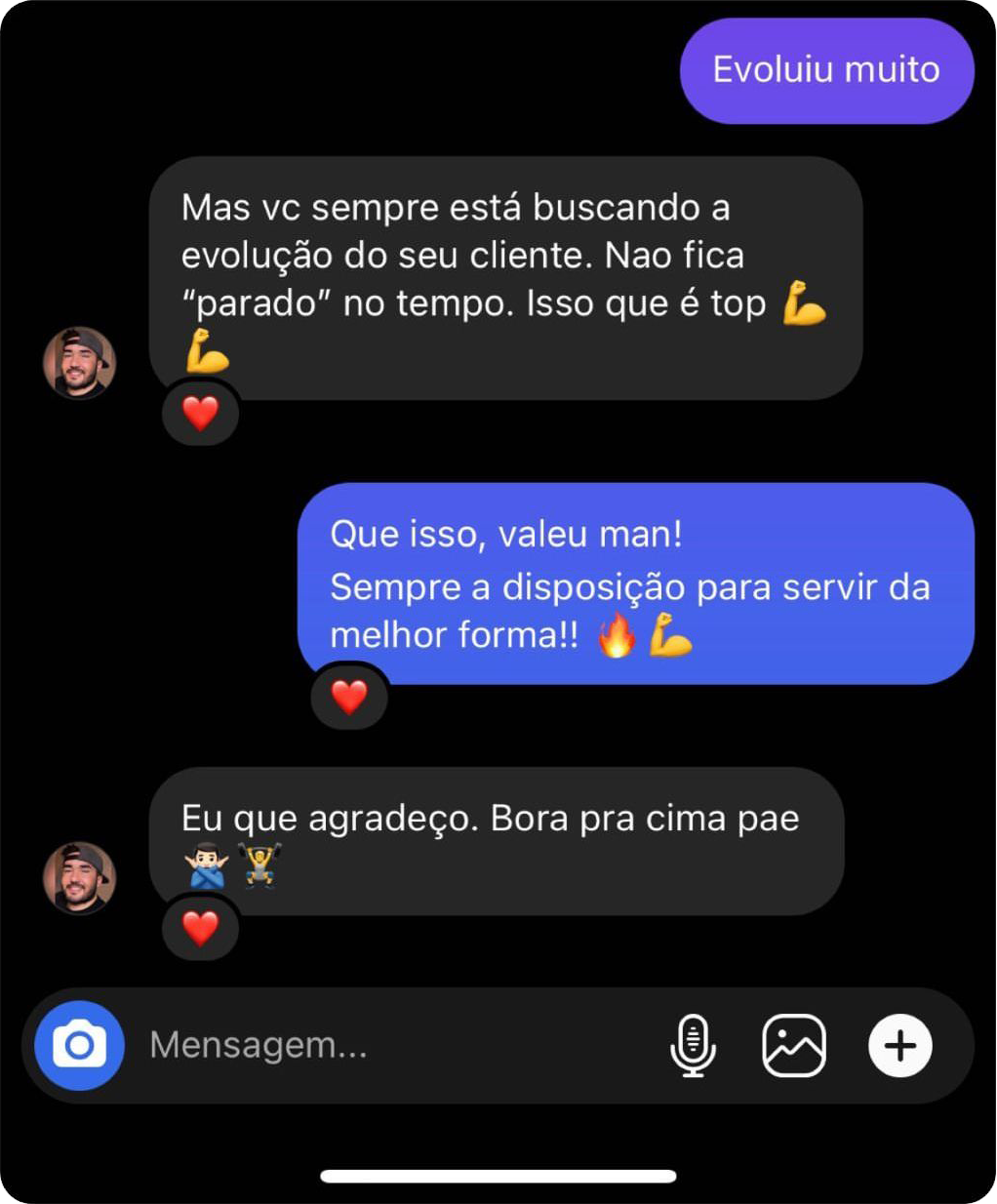The width and height of the screenshot is (997, 1204).
Task: View heart reaction on "Que isso, valeu man!" message
Action: coord(349,697)
